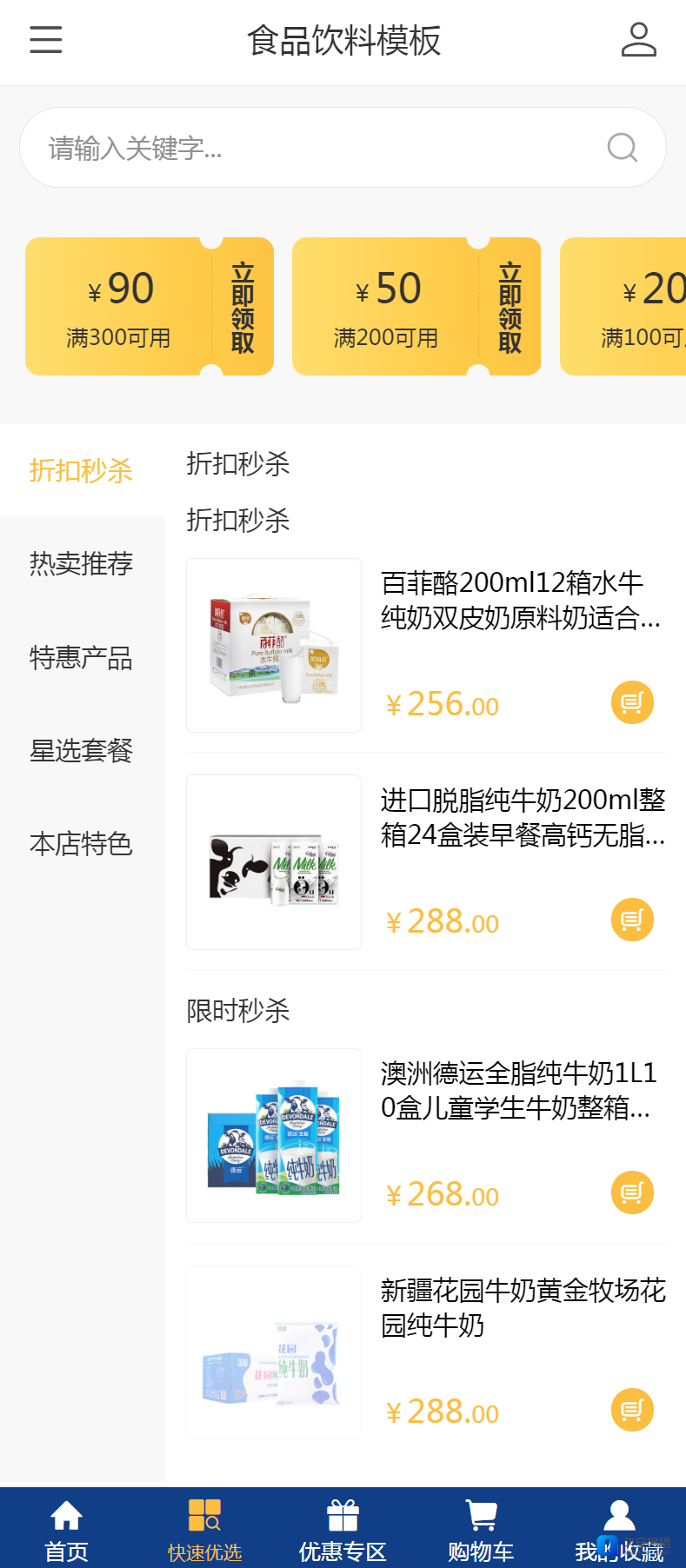Select the 星选套餐 category
The image size is (686, 1568).
pos(82,750)
